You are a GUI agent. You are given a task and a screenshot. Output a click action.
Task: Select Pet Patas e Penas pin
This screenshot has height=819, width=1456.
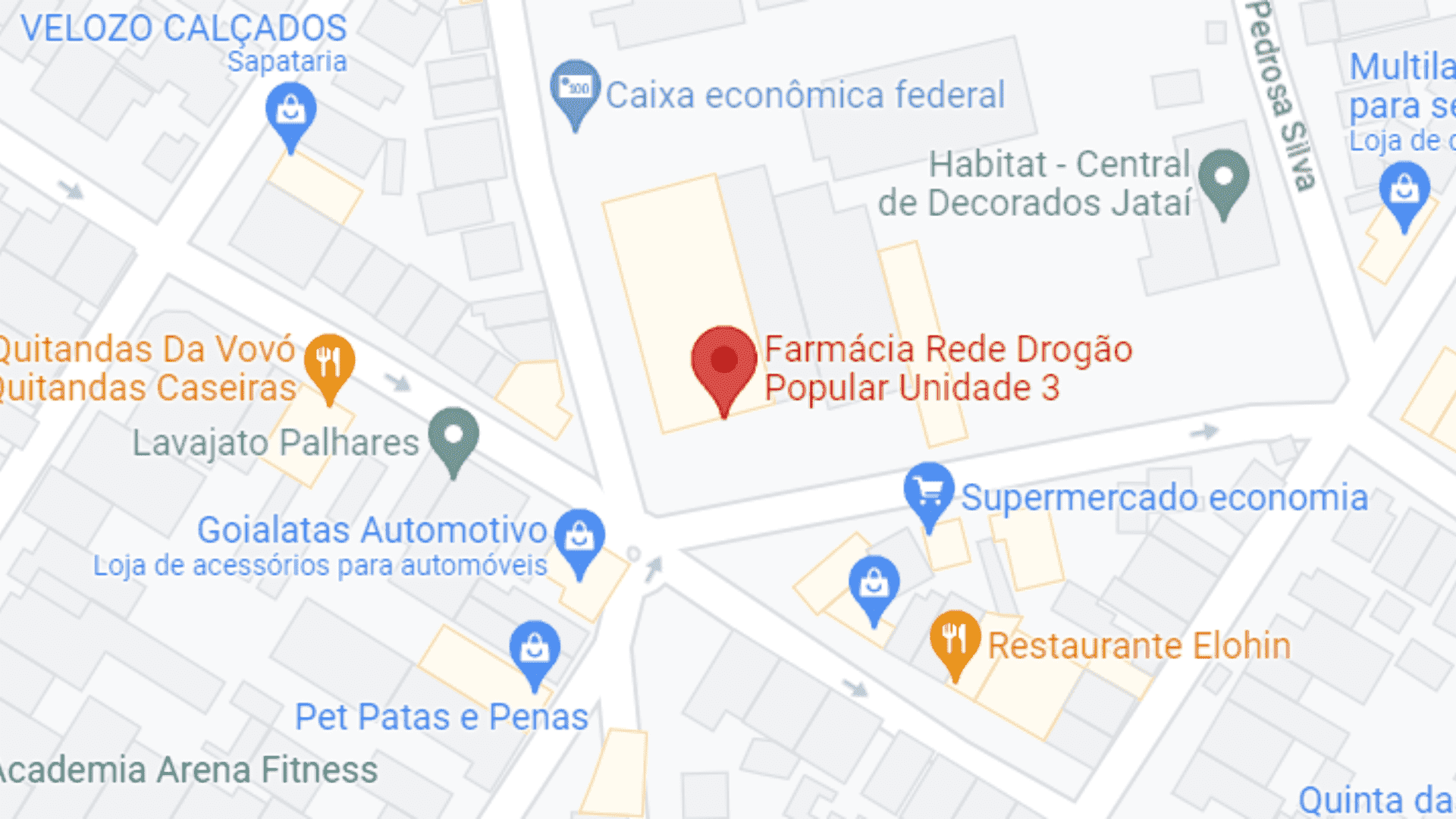535,650
